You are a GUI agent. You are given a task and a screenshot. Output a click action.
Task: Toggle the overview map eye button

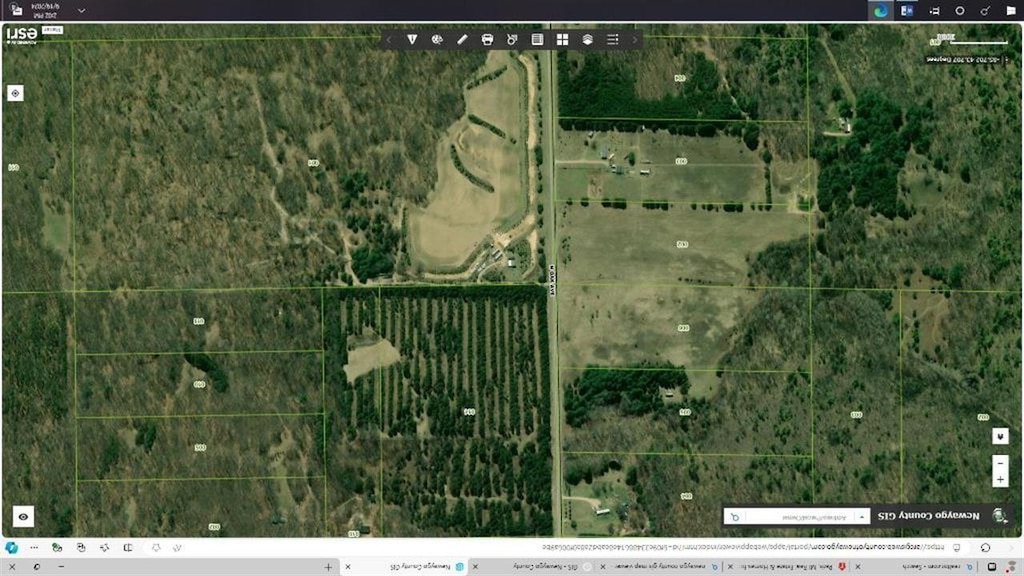pyautogui.click(x=23, y=517)
